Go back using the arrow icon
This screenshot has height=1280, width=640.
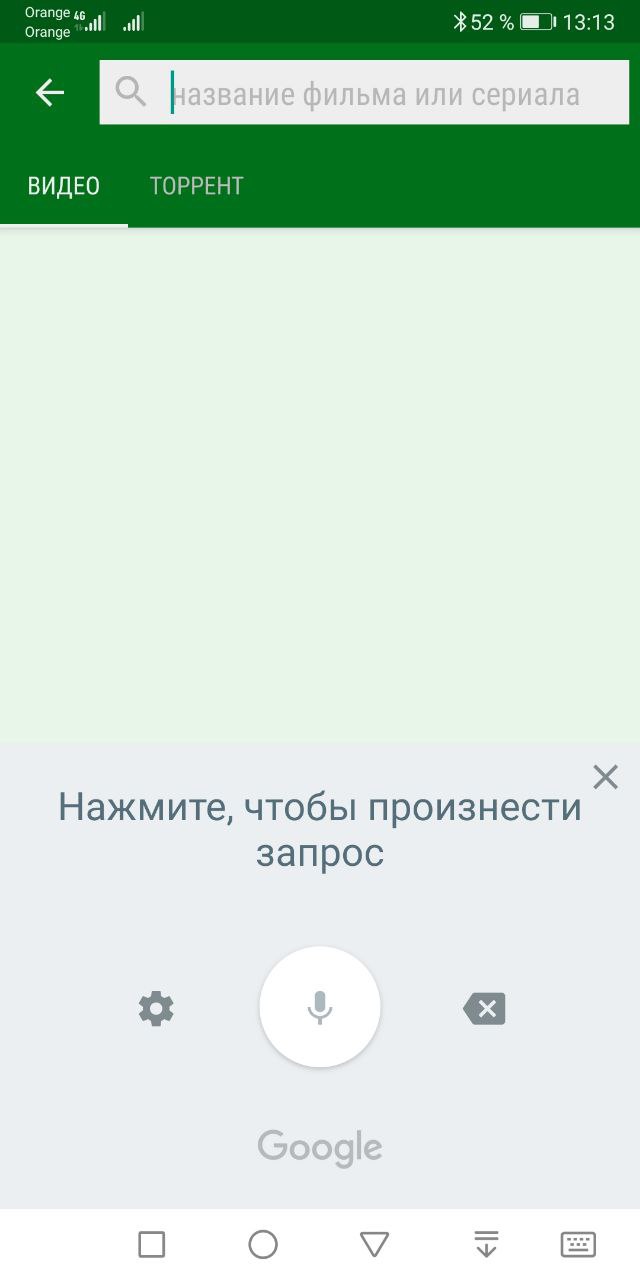click(x=49, y=93)
